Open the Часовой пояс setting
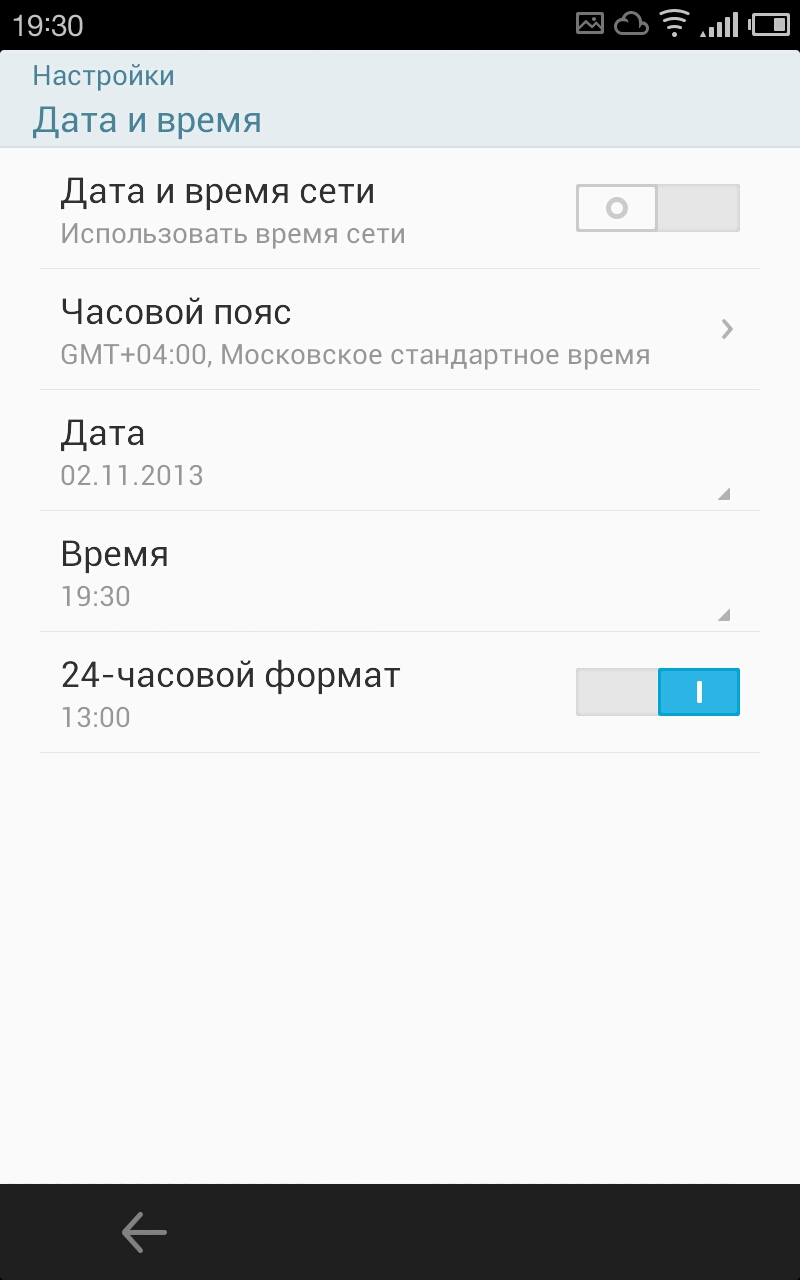Screen dimensions: 800x1280 400,330
